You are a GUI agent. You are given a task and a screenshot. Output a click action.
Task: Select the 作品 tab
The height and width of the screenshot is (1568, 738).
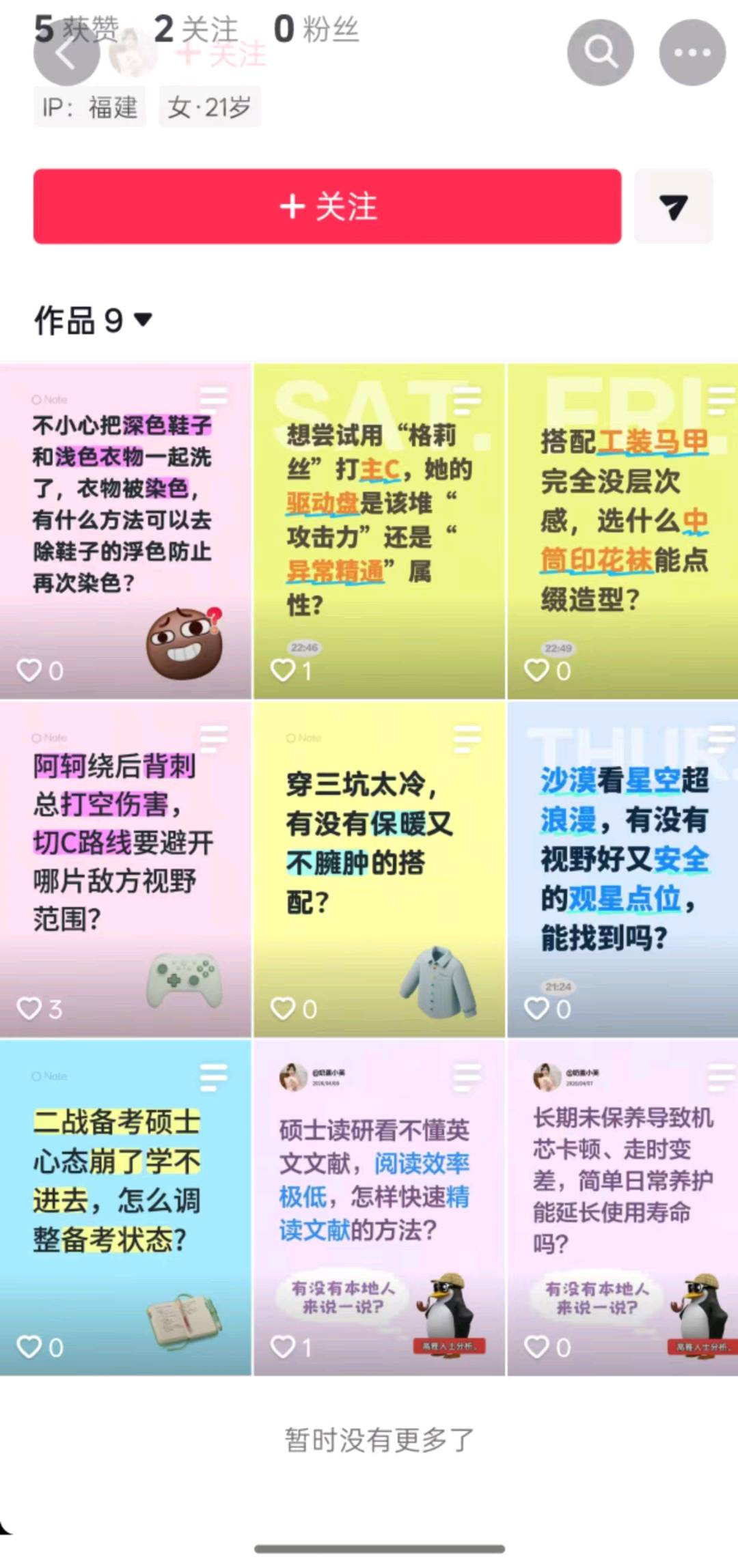pyautogui.click(x=65, y=320)
